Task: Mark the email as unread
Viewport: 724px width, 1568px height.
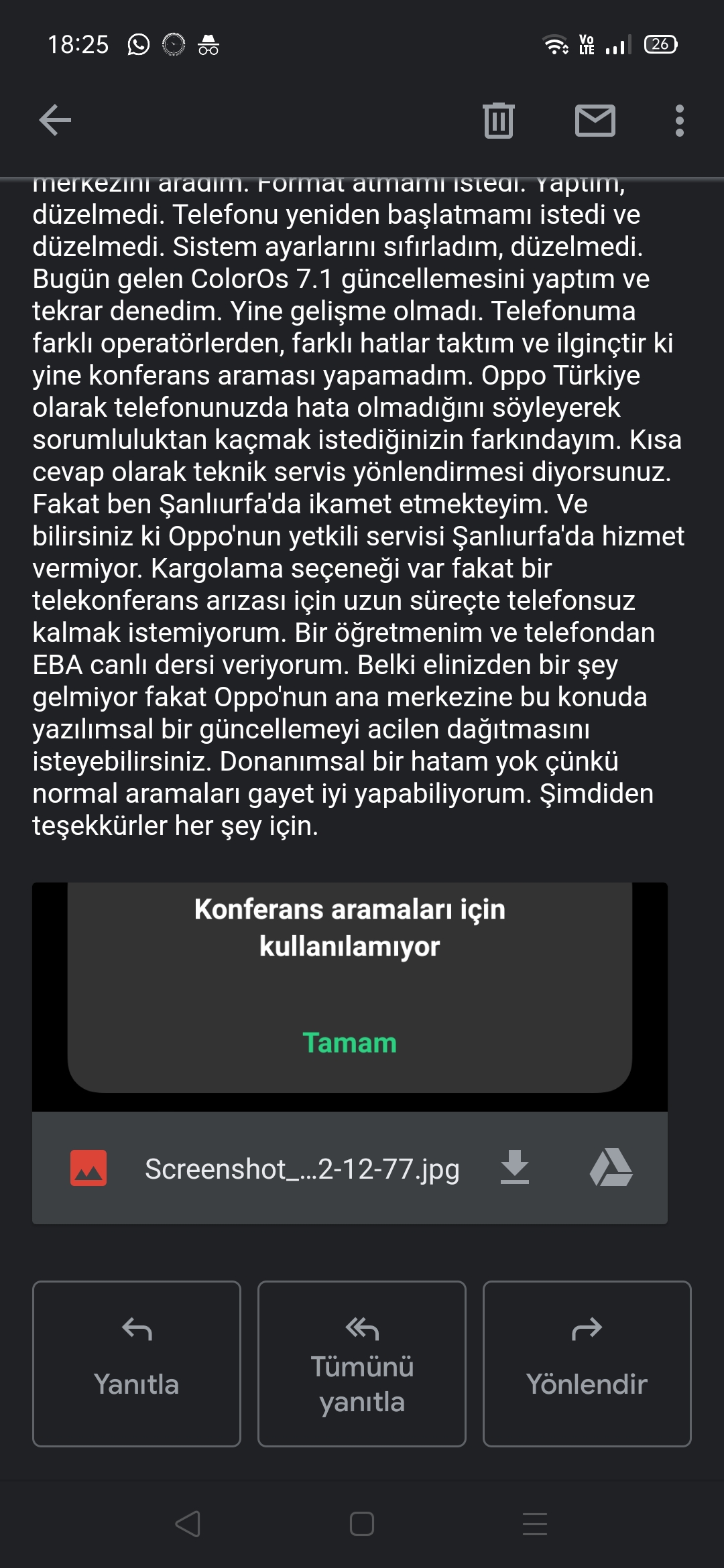Action: pos(595,121)
